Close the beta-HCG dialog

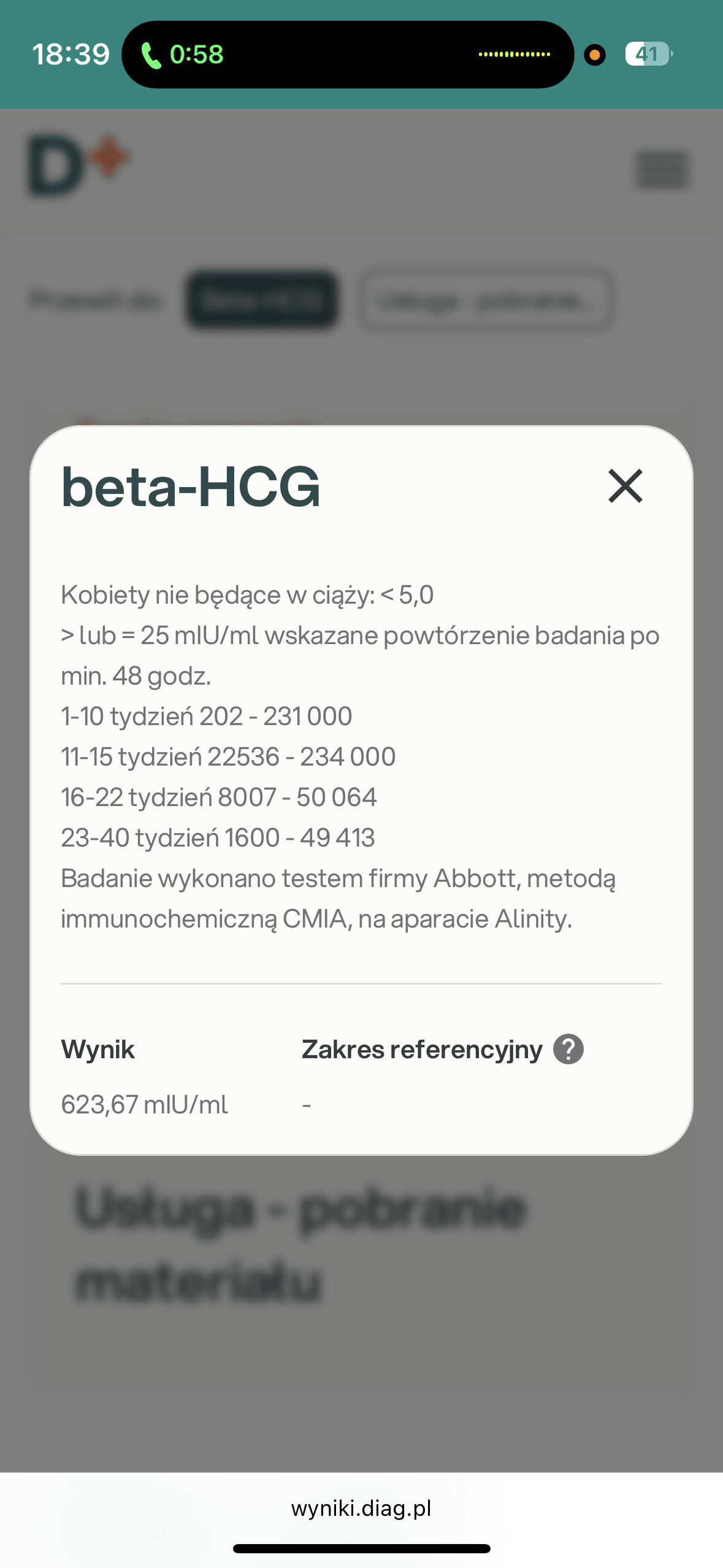click(625, 486)
